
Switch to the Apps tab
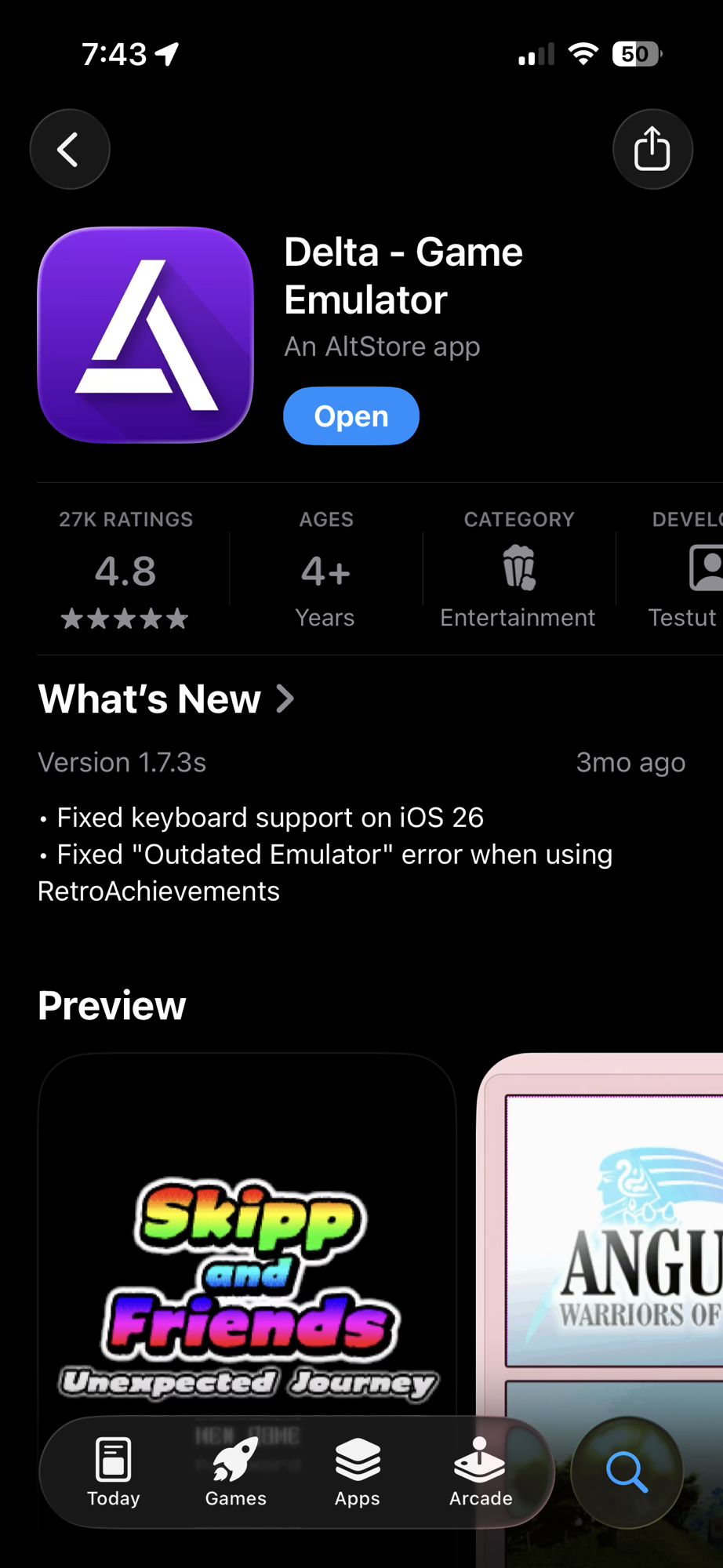(358, 1472)
